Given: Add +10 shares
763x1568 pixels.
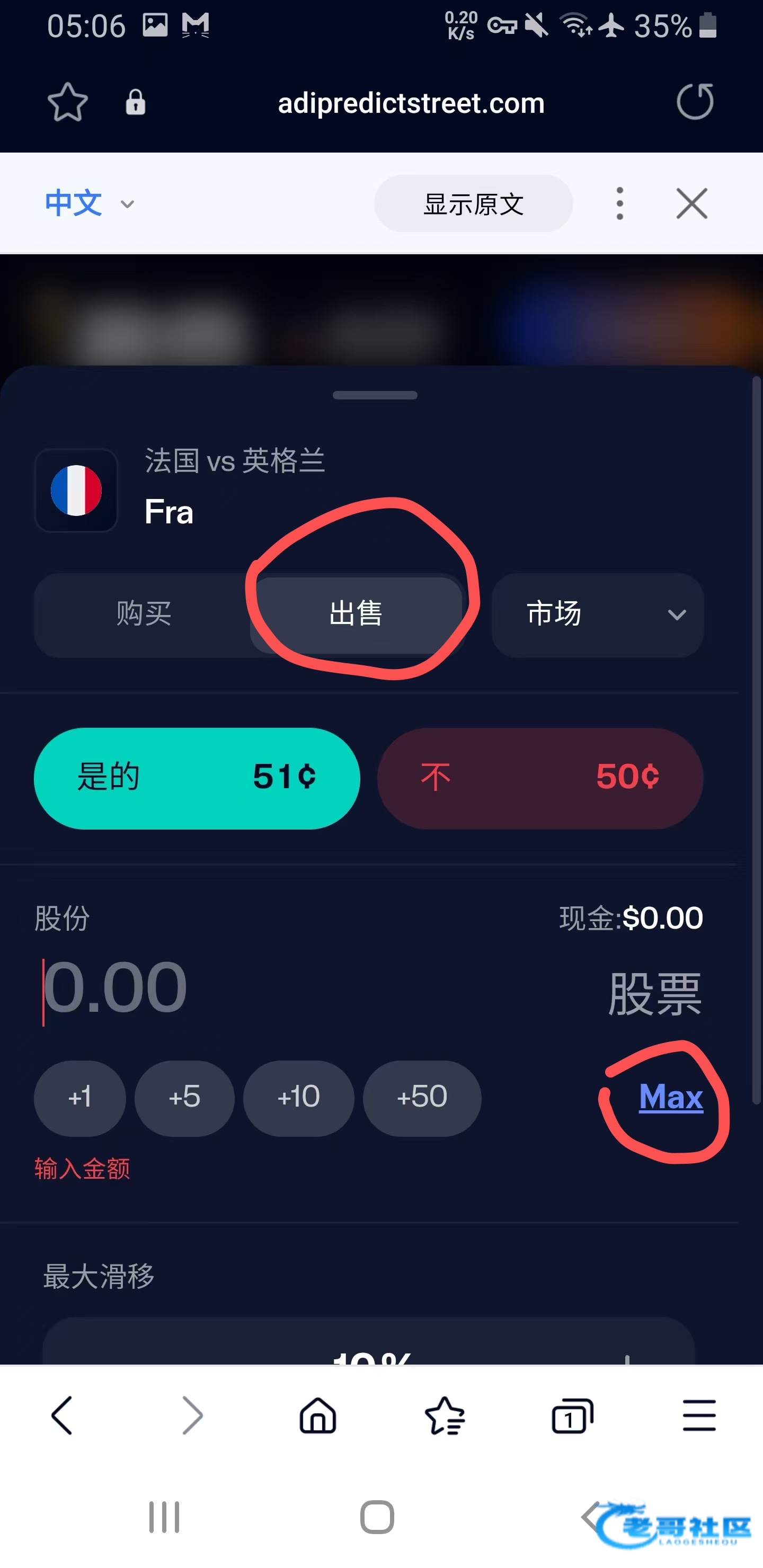Looking at the screenshot, I should [298, 1098].
